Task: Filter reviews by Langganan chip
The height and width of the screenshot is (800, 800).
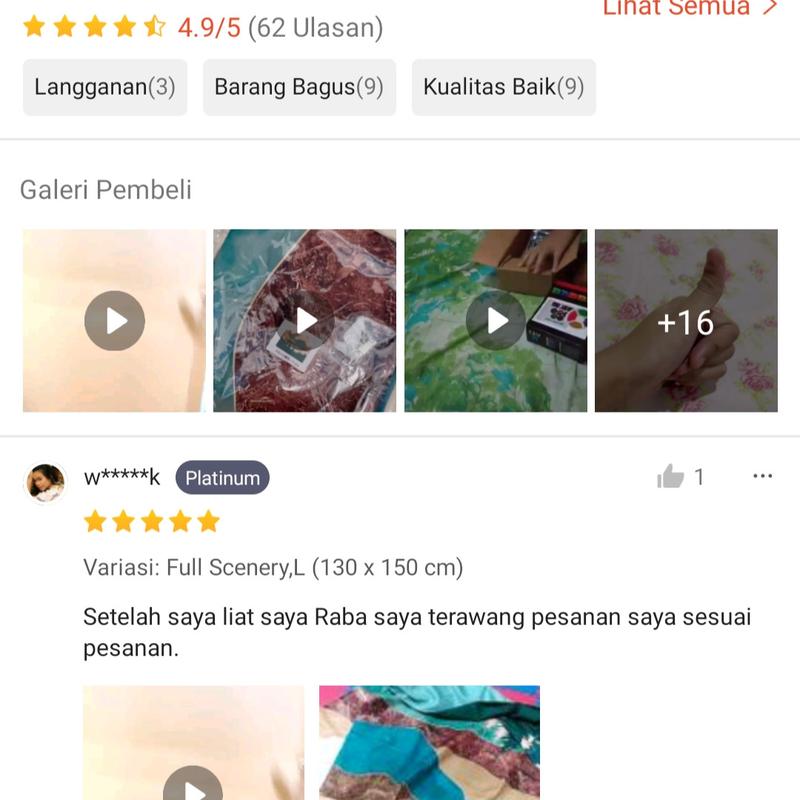Action: [105, 87]
